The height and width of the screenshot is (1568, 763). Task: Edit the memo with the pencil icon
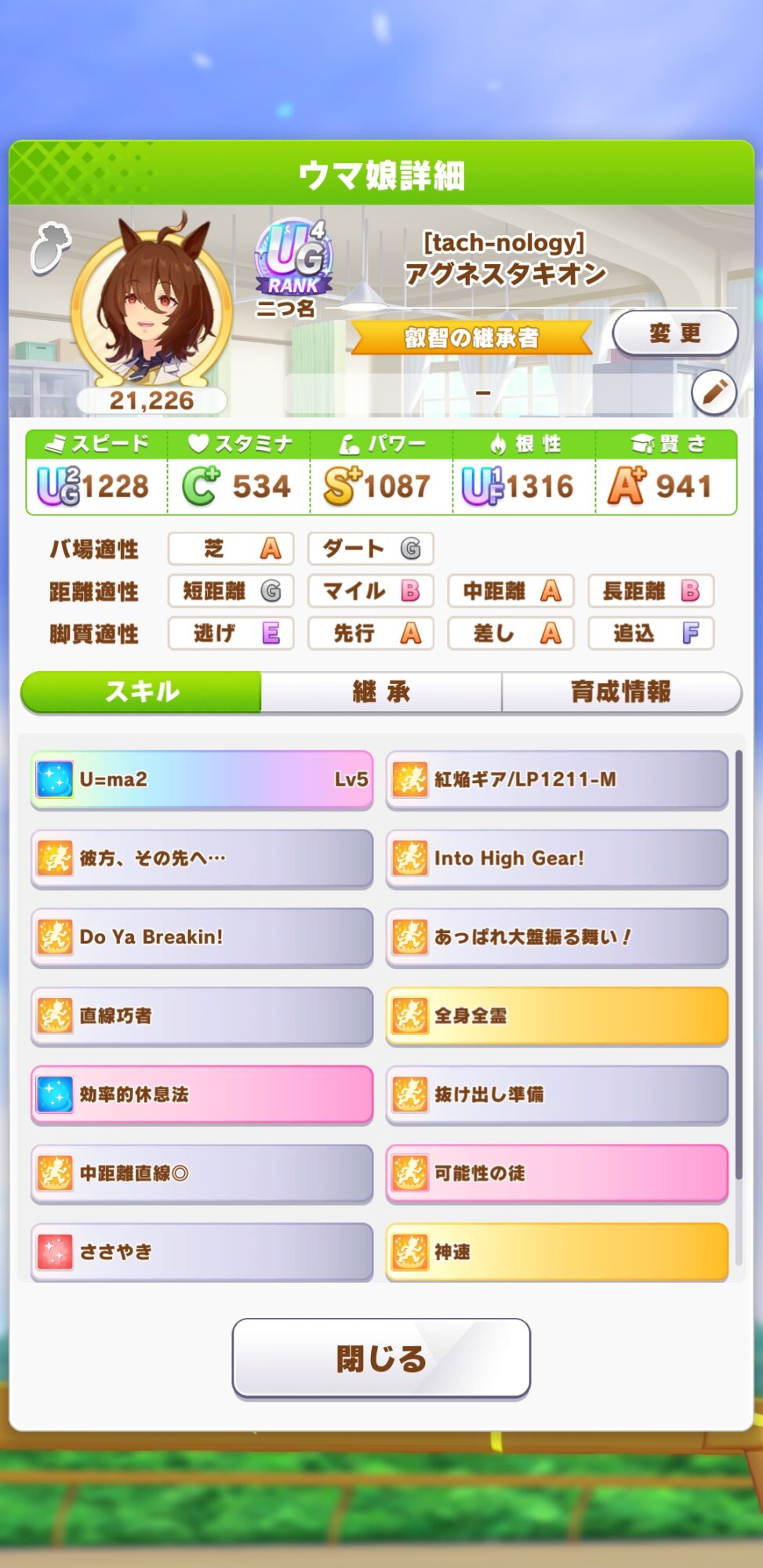714,392
